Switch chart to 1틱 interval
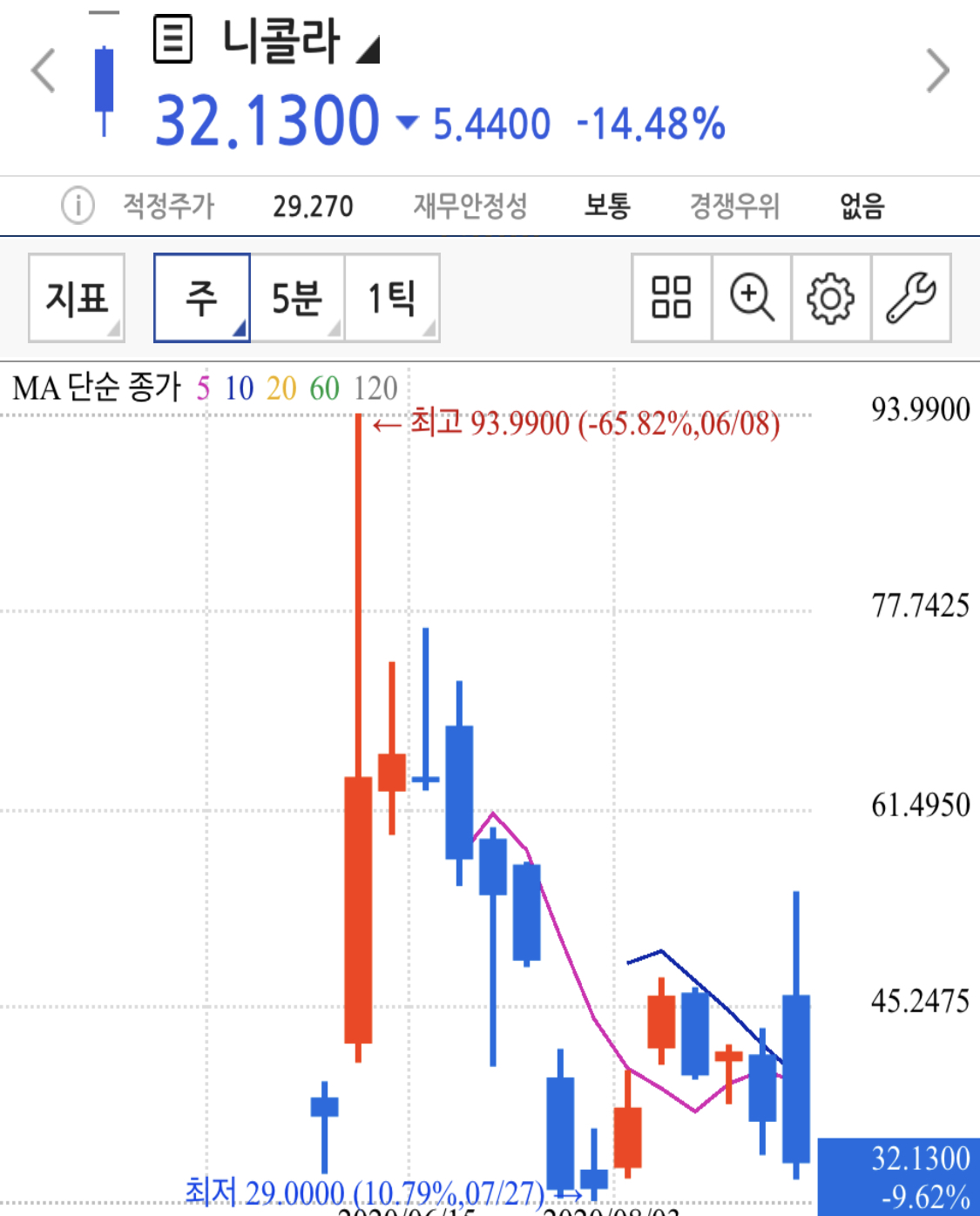The width and height of the screenshot is (980, 1216). [392, 298]
